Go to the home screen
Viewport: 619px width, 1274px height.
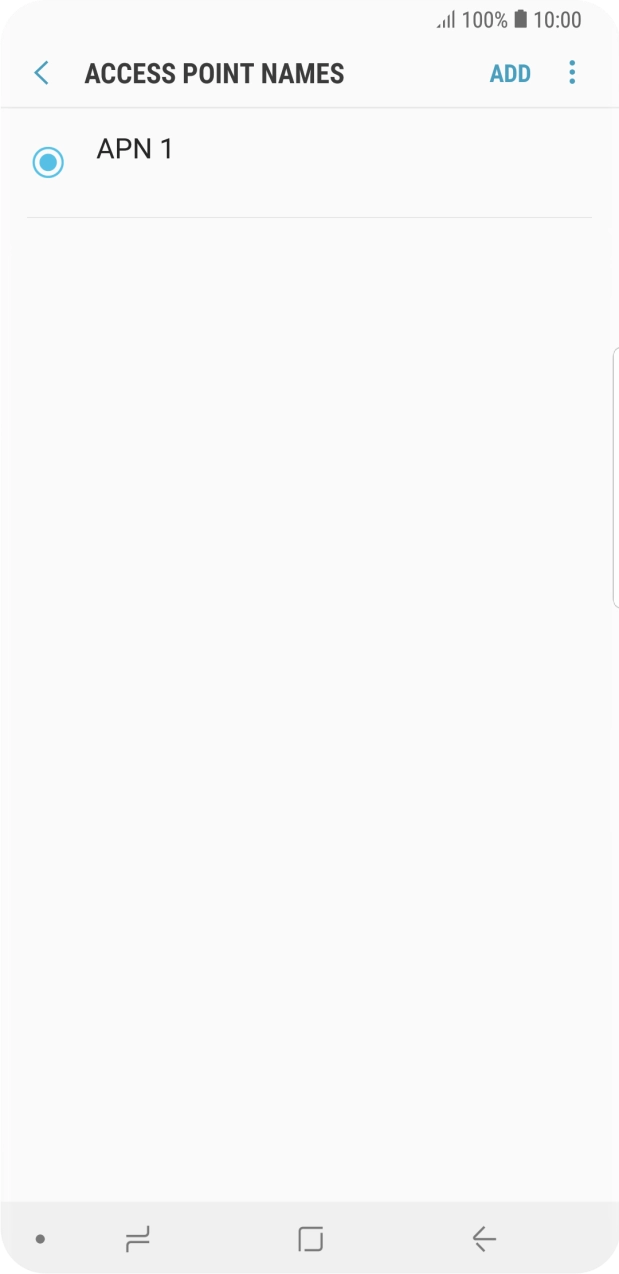coord(310,1239)
